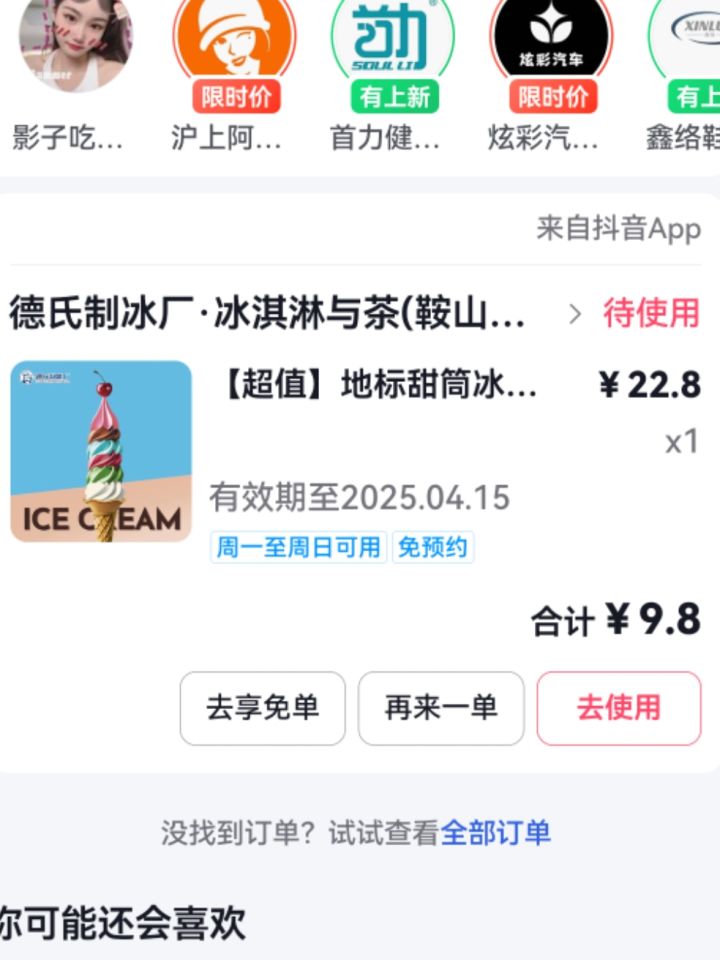Select the 周一至周日可用 tag
720x960 pixels.
[x=297, y=547]
